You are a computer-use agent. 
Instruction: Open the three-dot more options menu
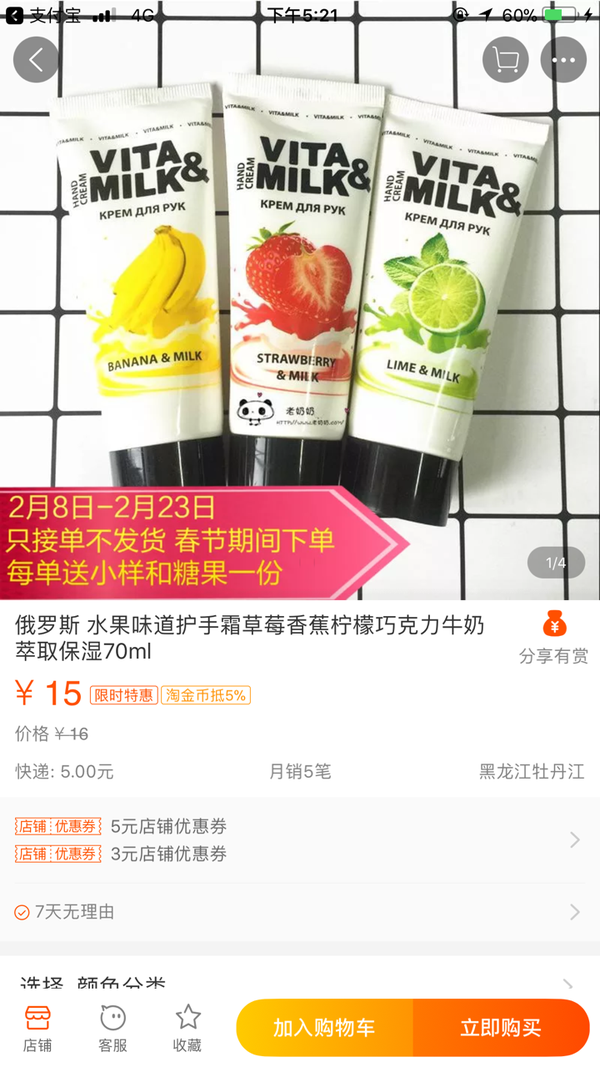coord(563,60)
